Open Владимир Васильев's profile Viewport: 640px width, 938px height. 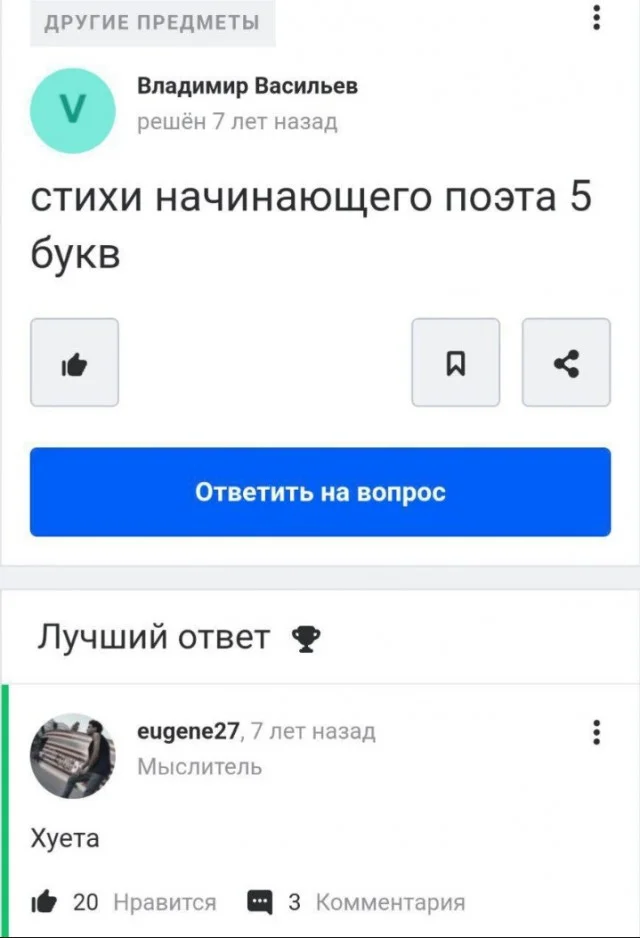coord(247,86)
